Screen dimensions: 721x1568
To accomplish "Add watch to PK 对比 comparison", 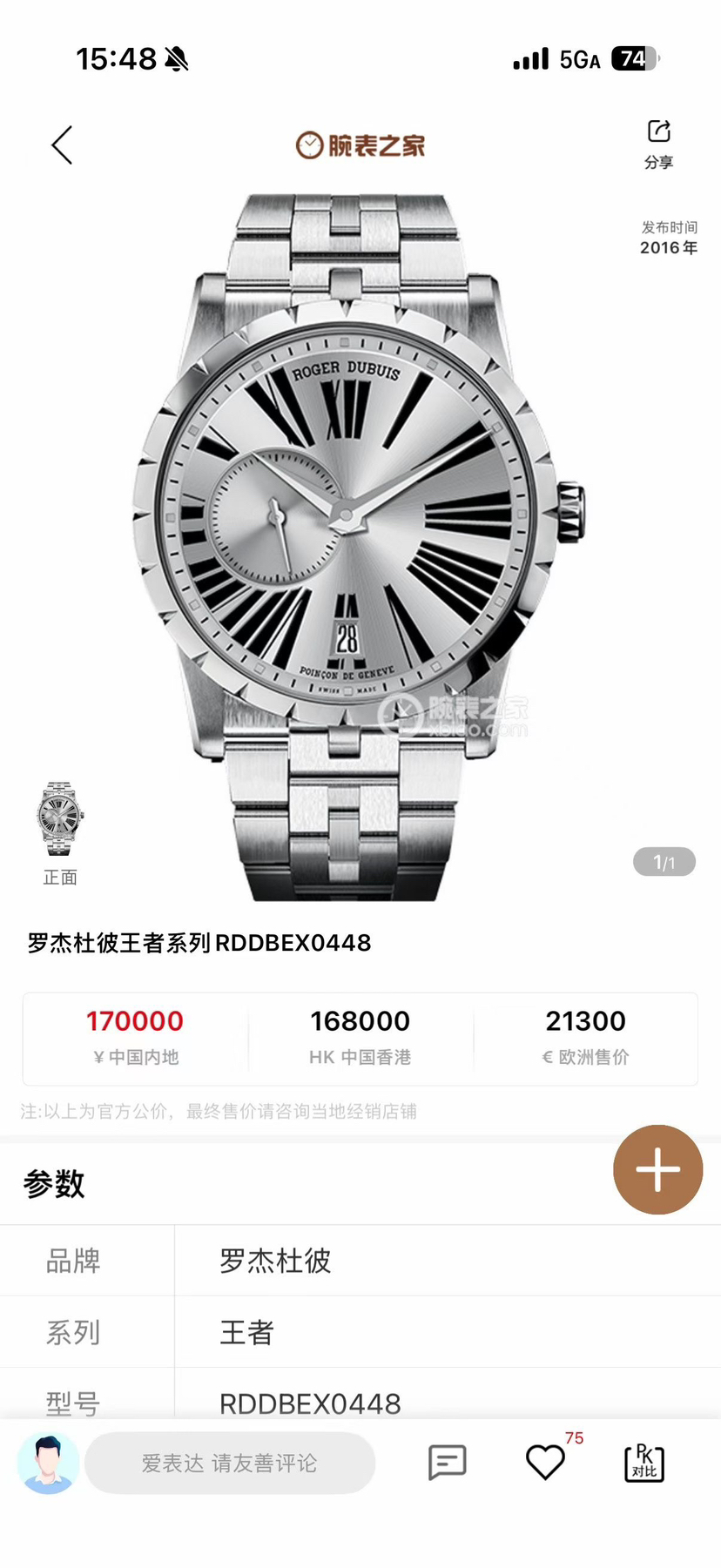I will pyautogui.click(x=644, y=1463).
